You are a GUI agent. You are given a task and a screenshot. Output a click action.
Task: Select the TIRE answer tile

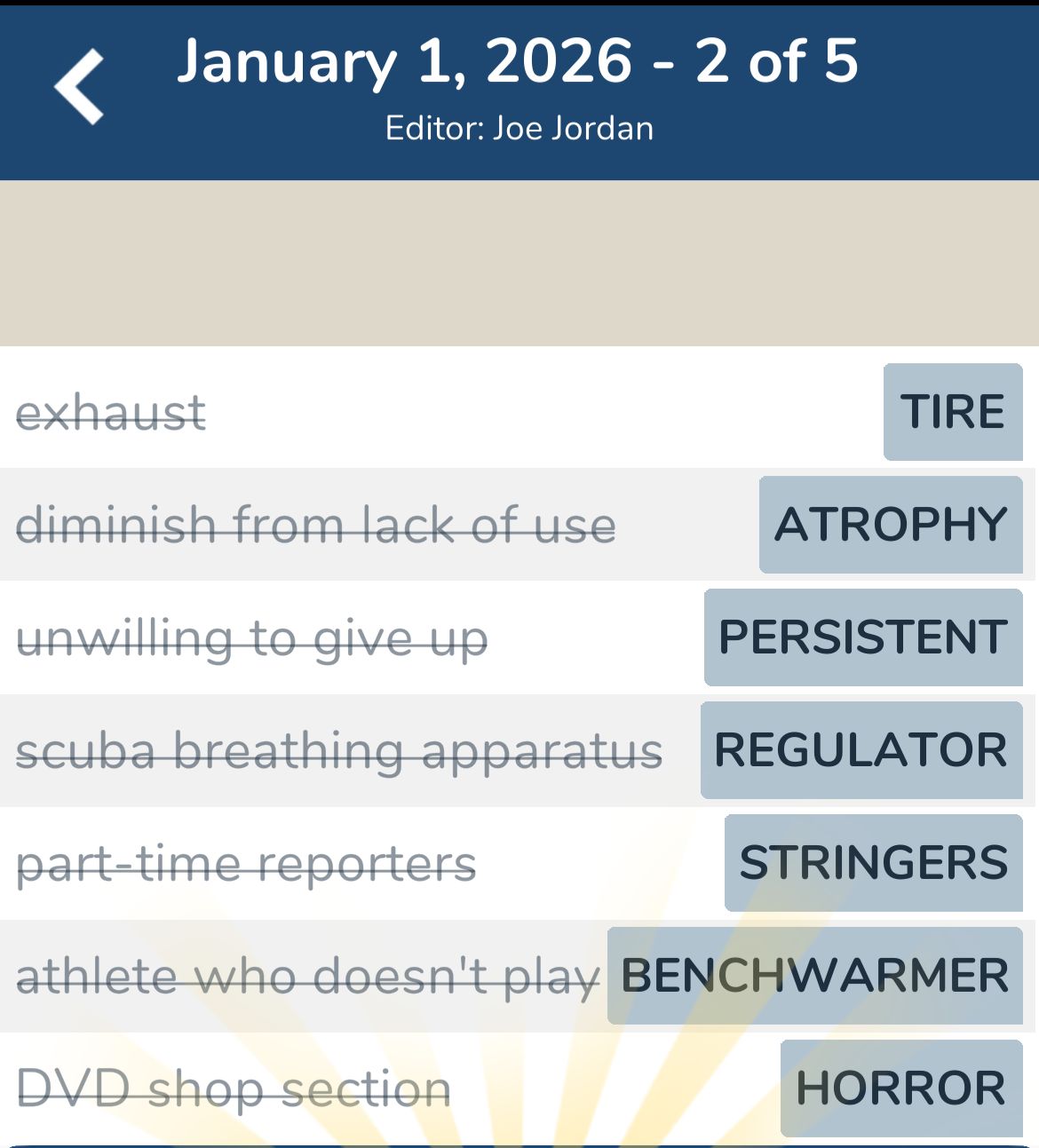(953, 411)
